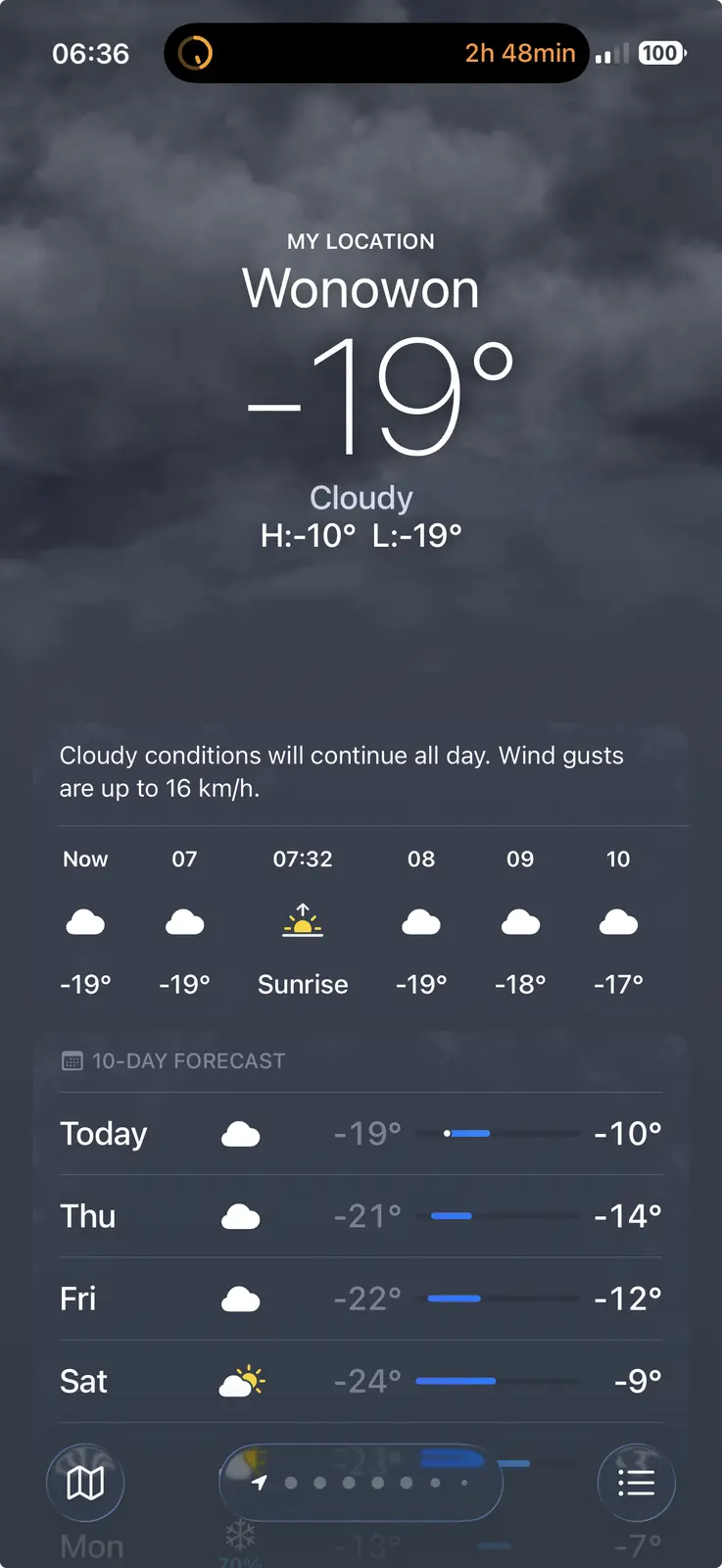Image resolution: width=722 pixels, height=1568 pixels.
Task: Show Fri forecast details
Action: pos(361,1298)
